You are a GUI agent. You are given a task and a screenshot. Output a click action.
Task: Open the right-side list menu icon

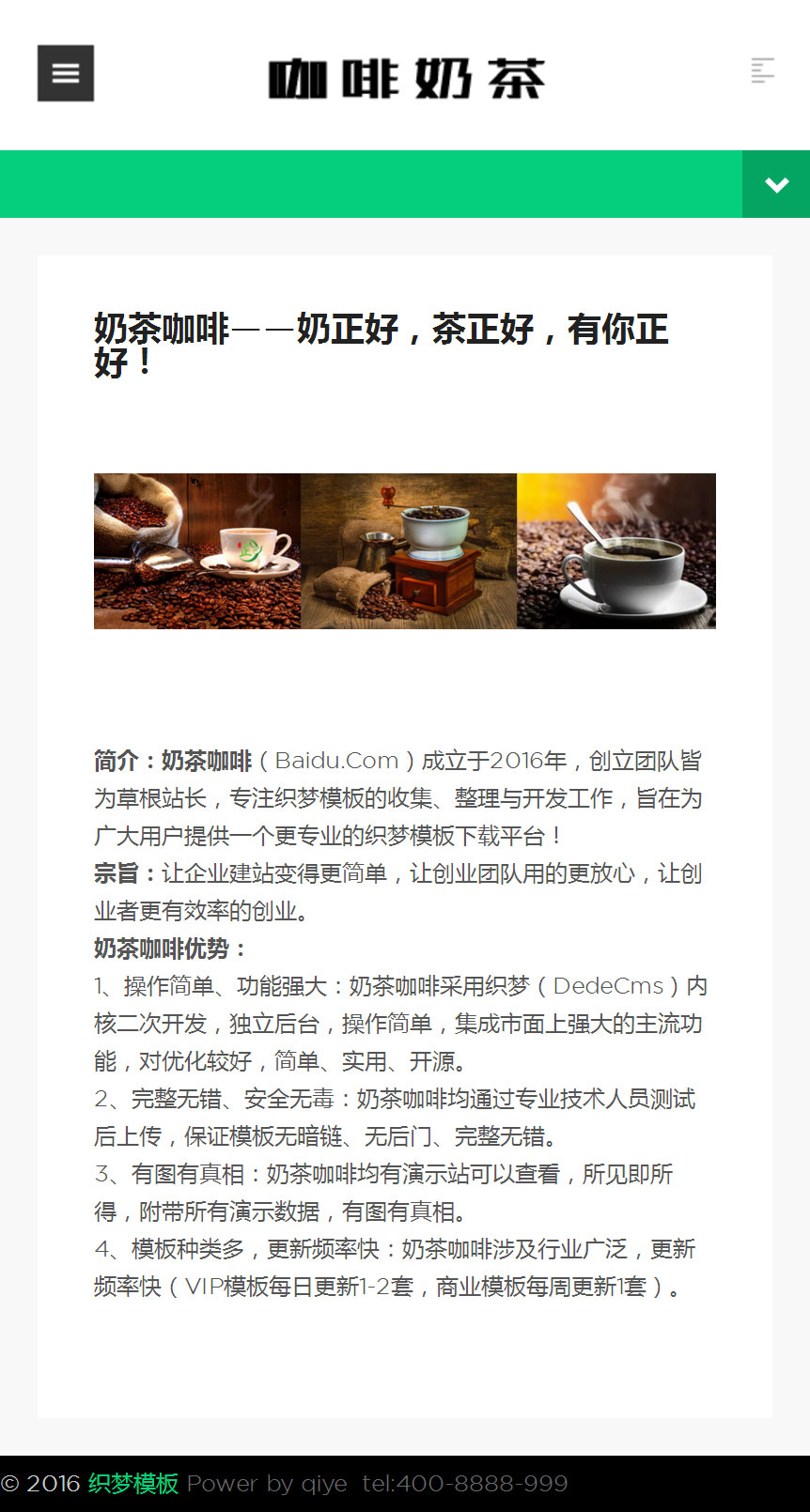pos(762,70)
